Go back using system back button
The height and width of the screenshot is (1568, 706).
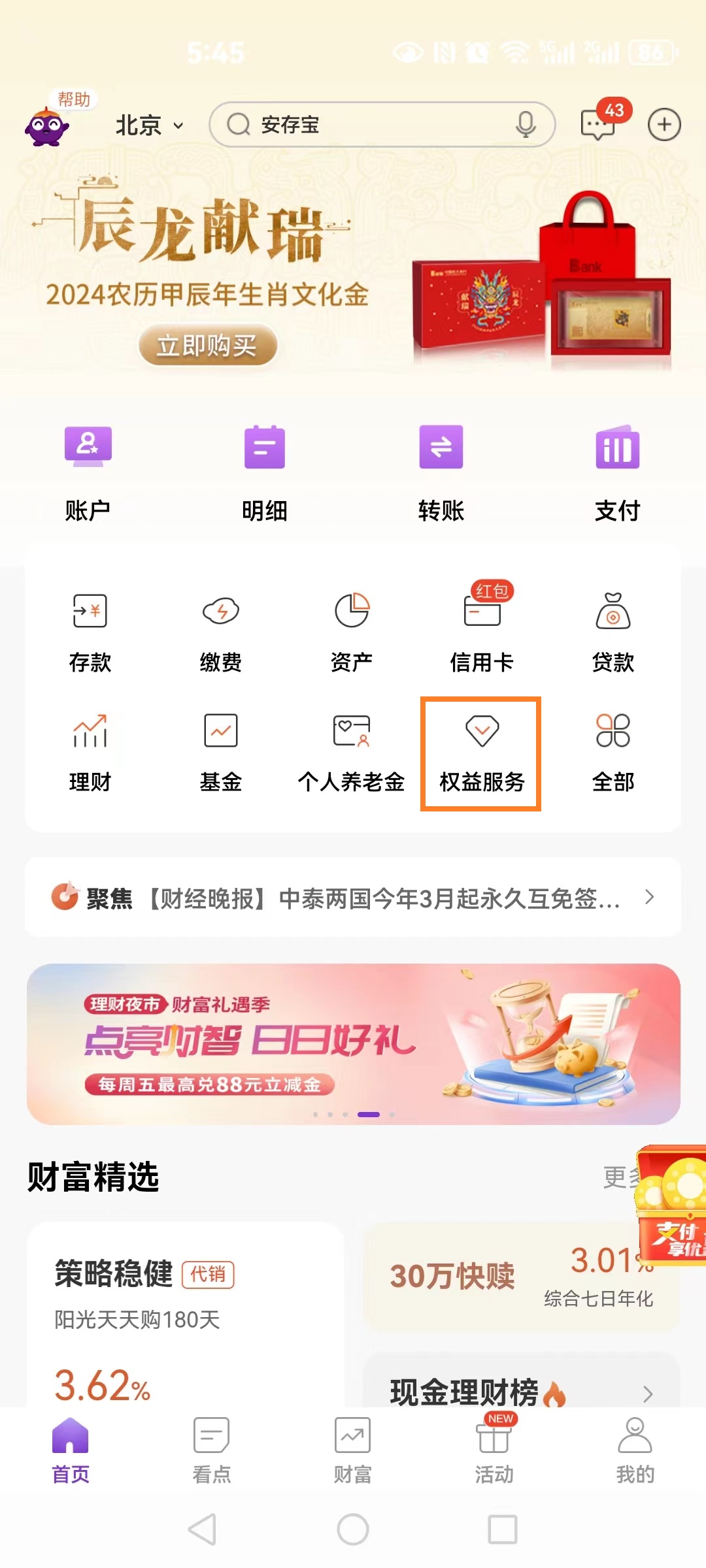pyautogui.click(x=202, y=1529)
